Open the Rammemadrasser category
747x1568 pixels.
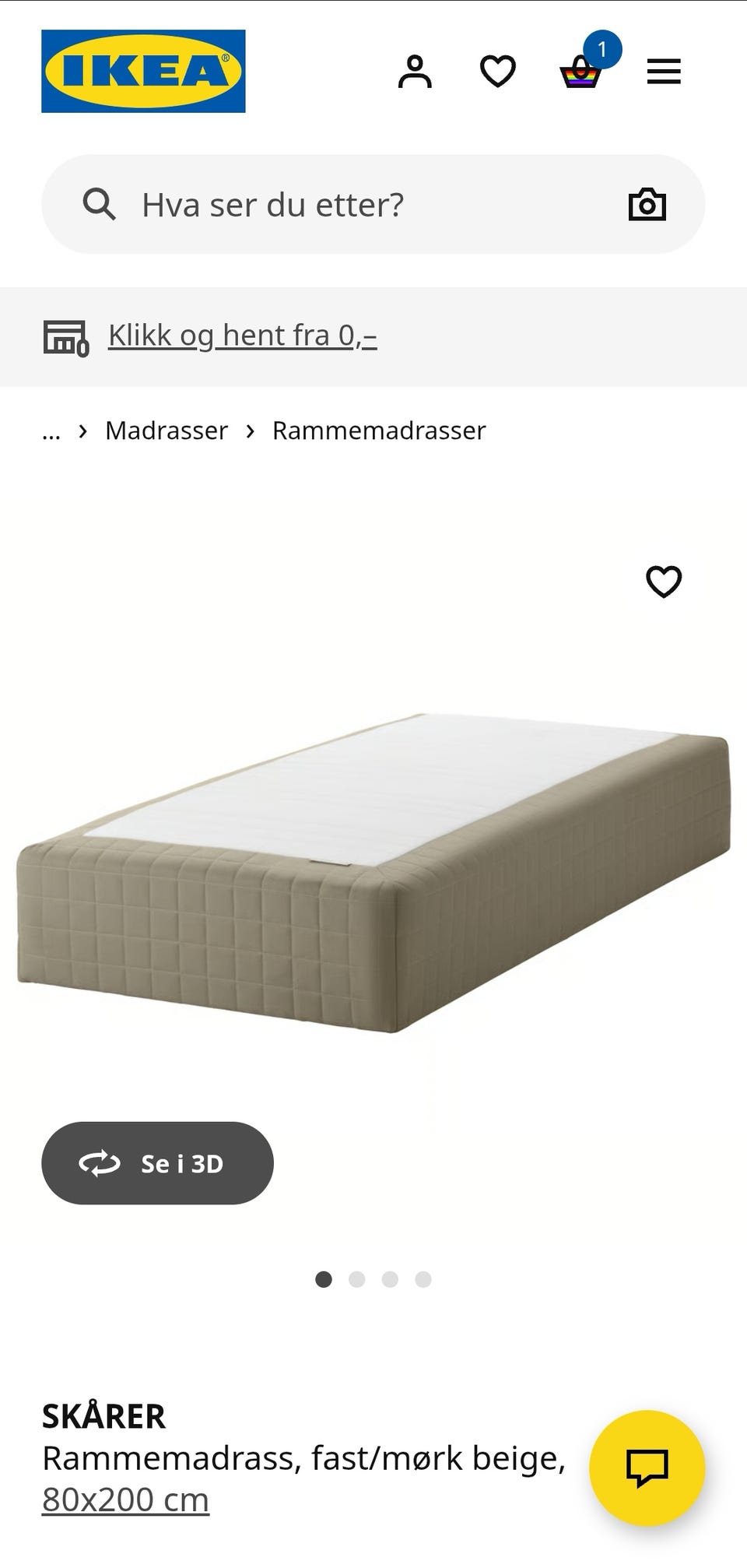point(377,430)
